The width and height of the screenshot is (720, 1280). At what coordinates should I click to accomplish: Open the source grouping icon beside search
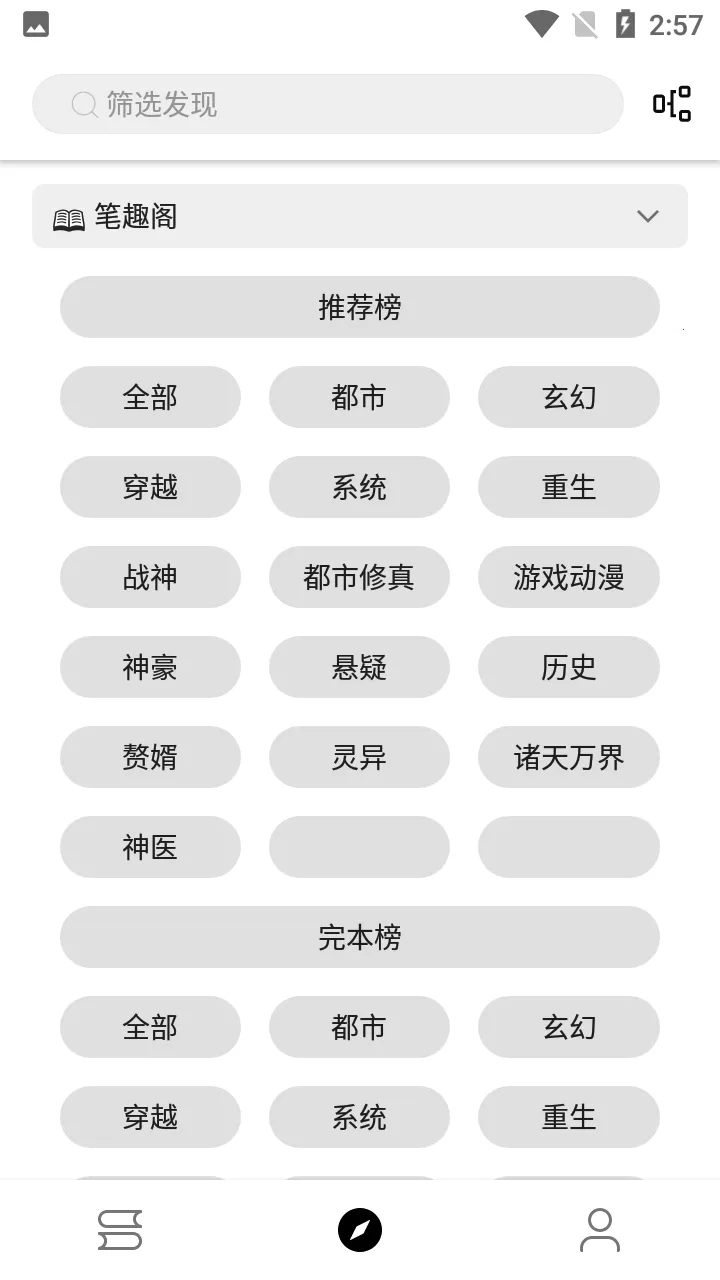672,104
